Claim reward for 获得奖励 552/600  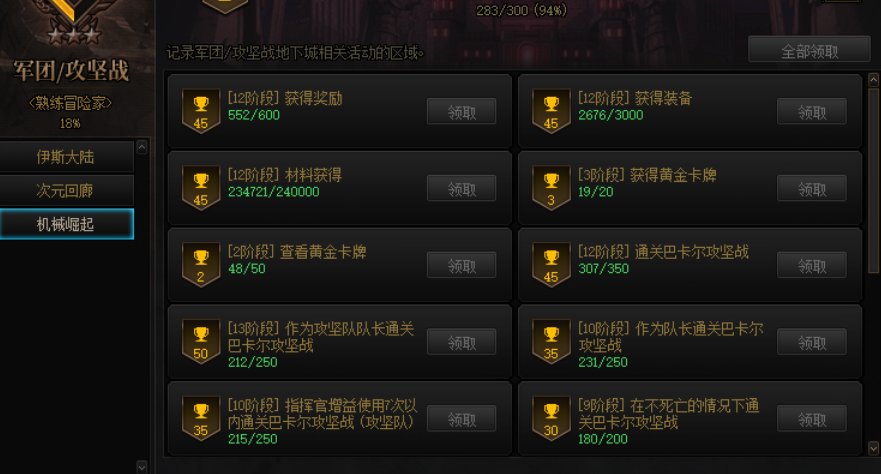(461, 112)
